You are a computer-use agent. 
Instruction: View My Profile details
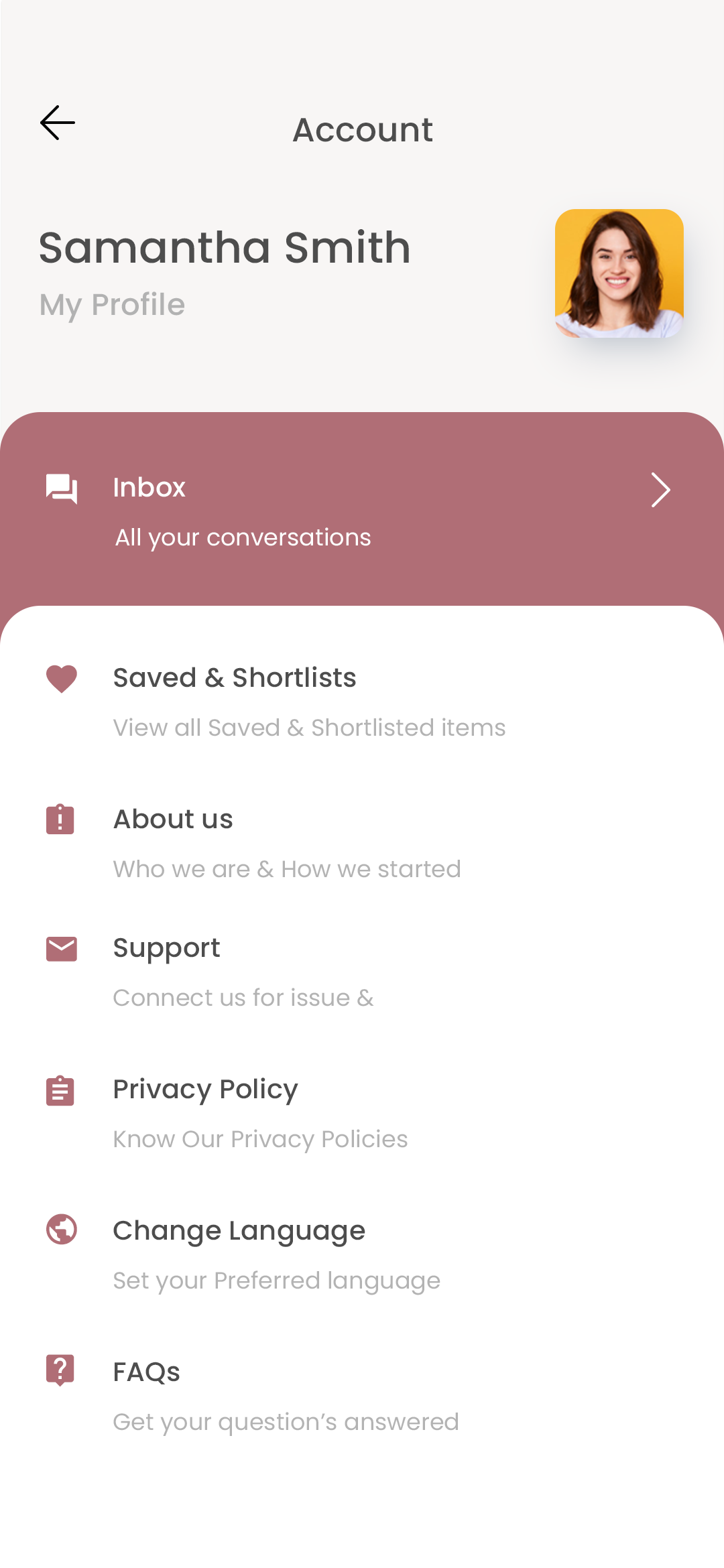pyautogui.click(x=112, y=305)
